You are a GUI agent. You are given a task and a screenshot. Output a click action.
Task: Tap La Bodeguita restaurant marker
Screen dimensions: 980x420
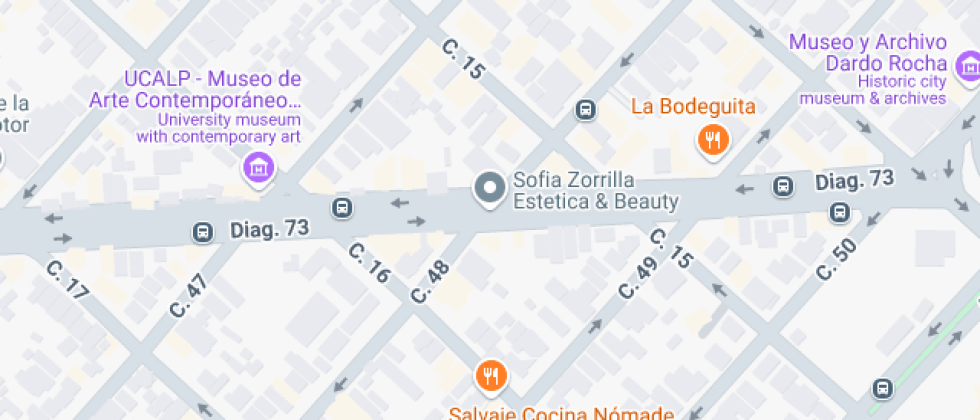(x=712, y=140)
